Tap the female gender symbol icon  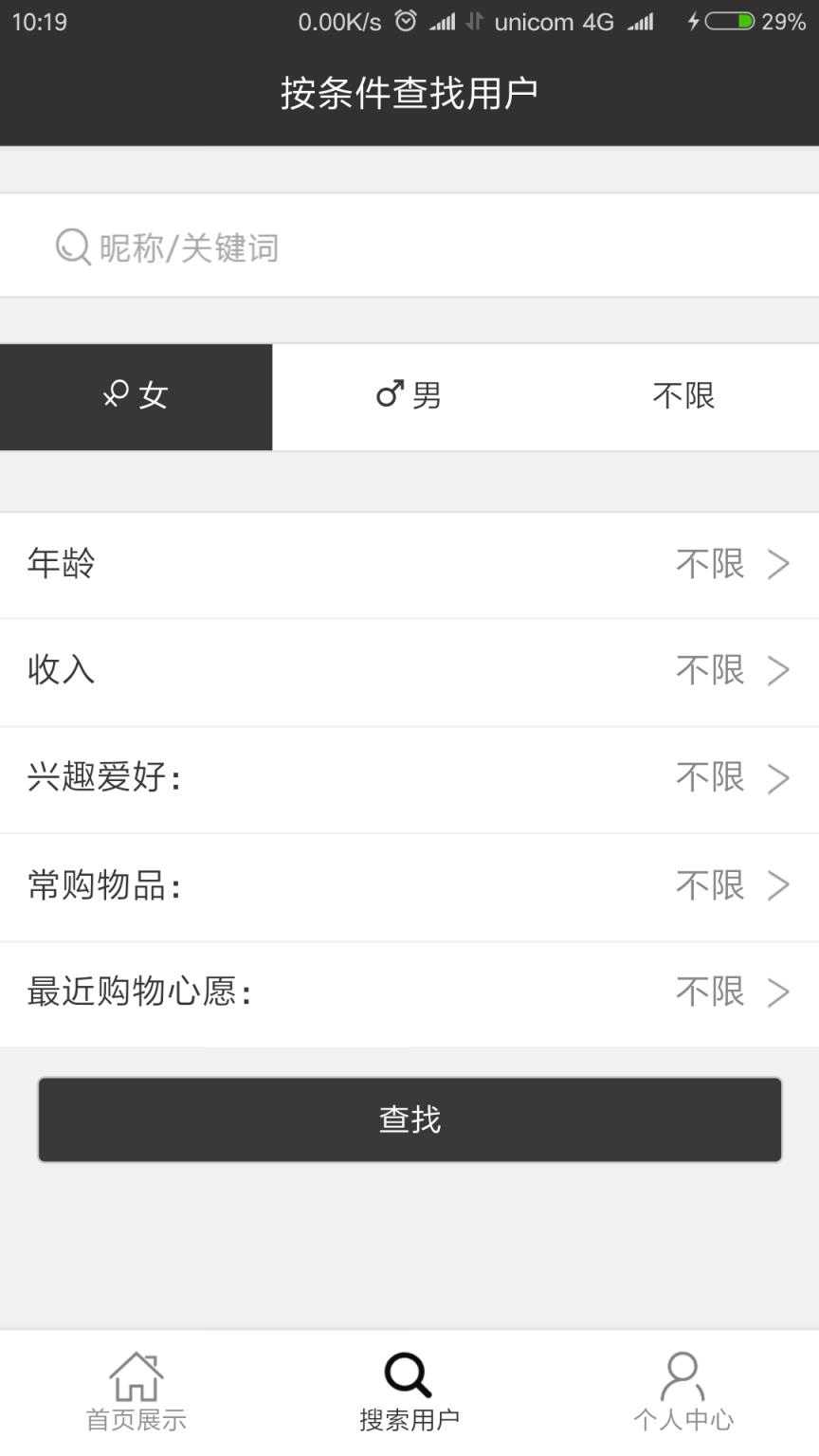click(114, 395)
